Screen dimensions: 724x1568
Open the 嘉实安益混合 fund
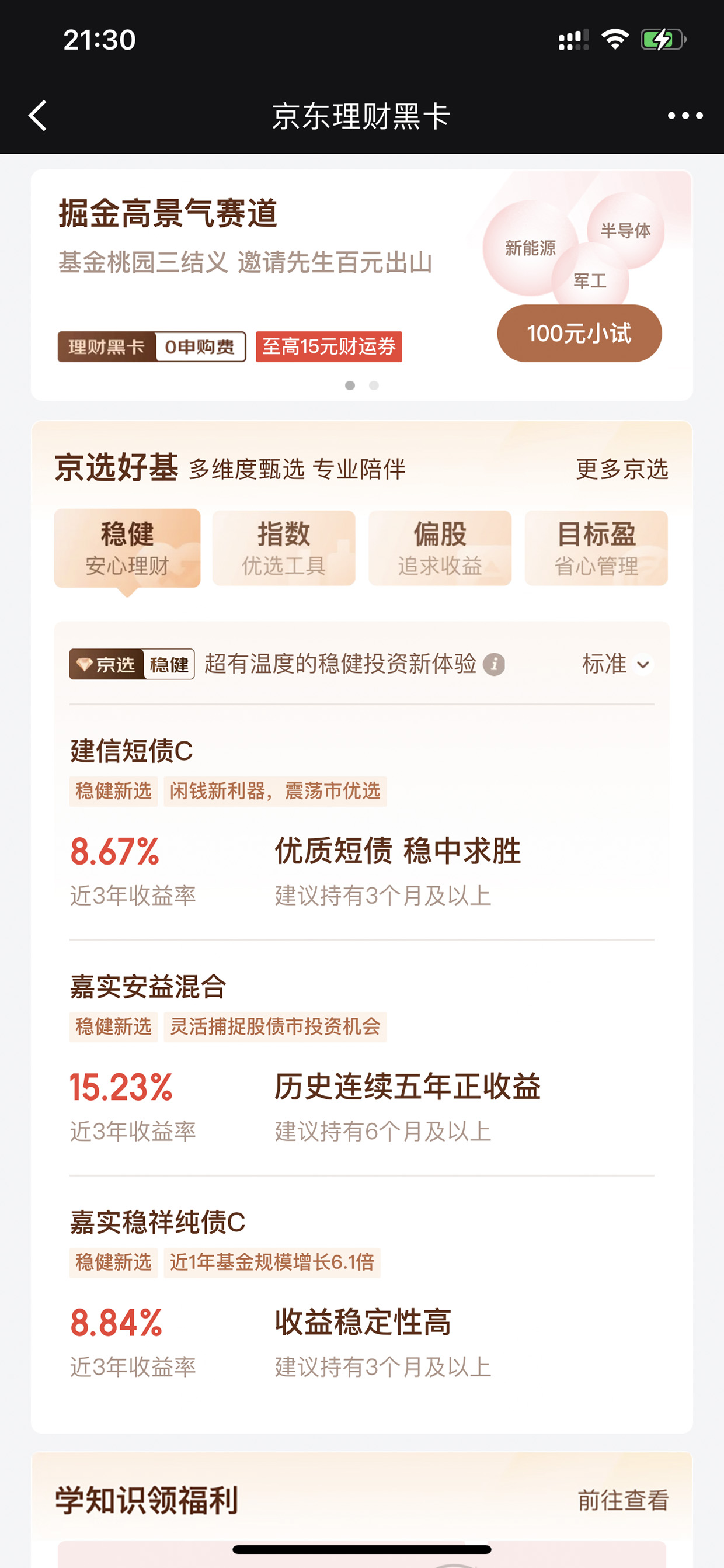(362, 1059)
